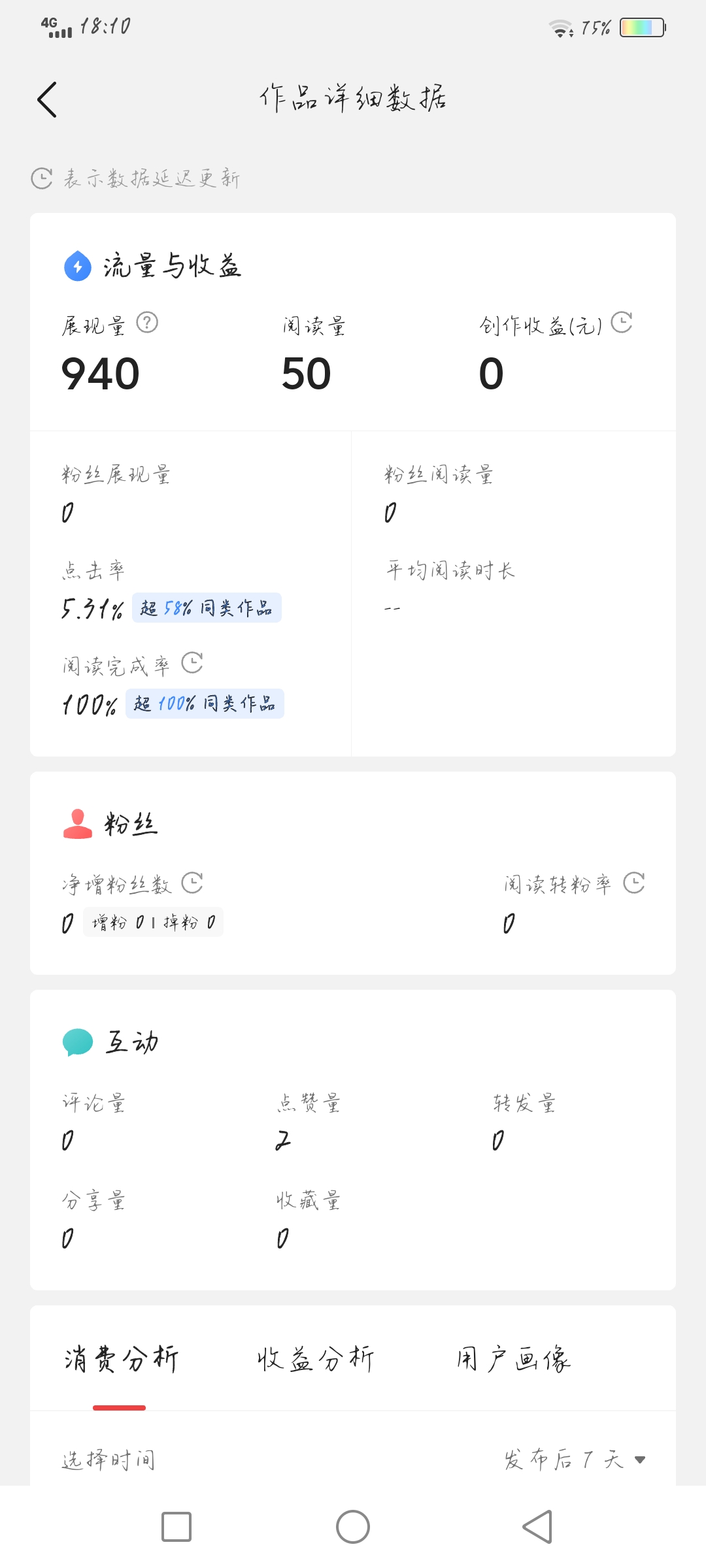
Task: Tap the back arrow at top left
Action: pos(46,99)
